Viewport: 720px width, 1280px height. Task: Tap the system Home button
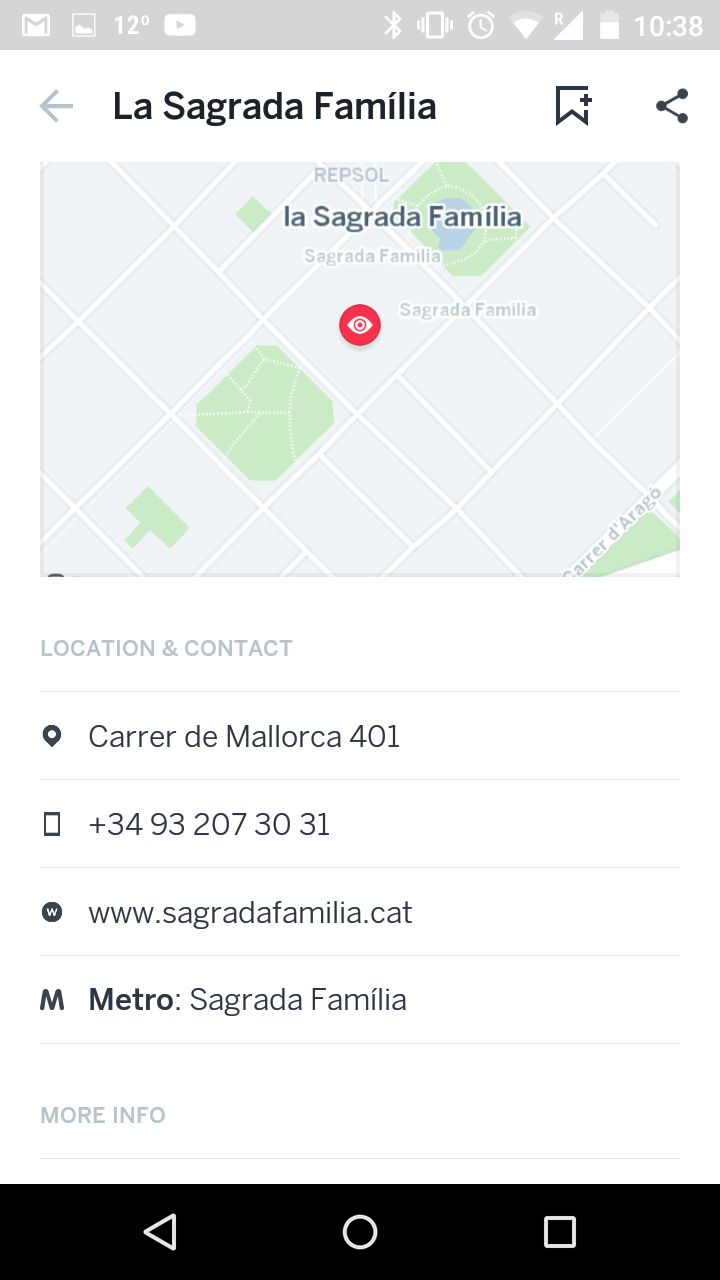(360, 1232)
